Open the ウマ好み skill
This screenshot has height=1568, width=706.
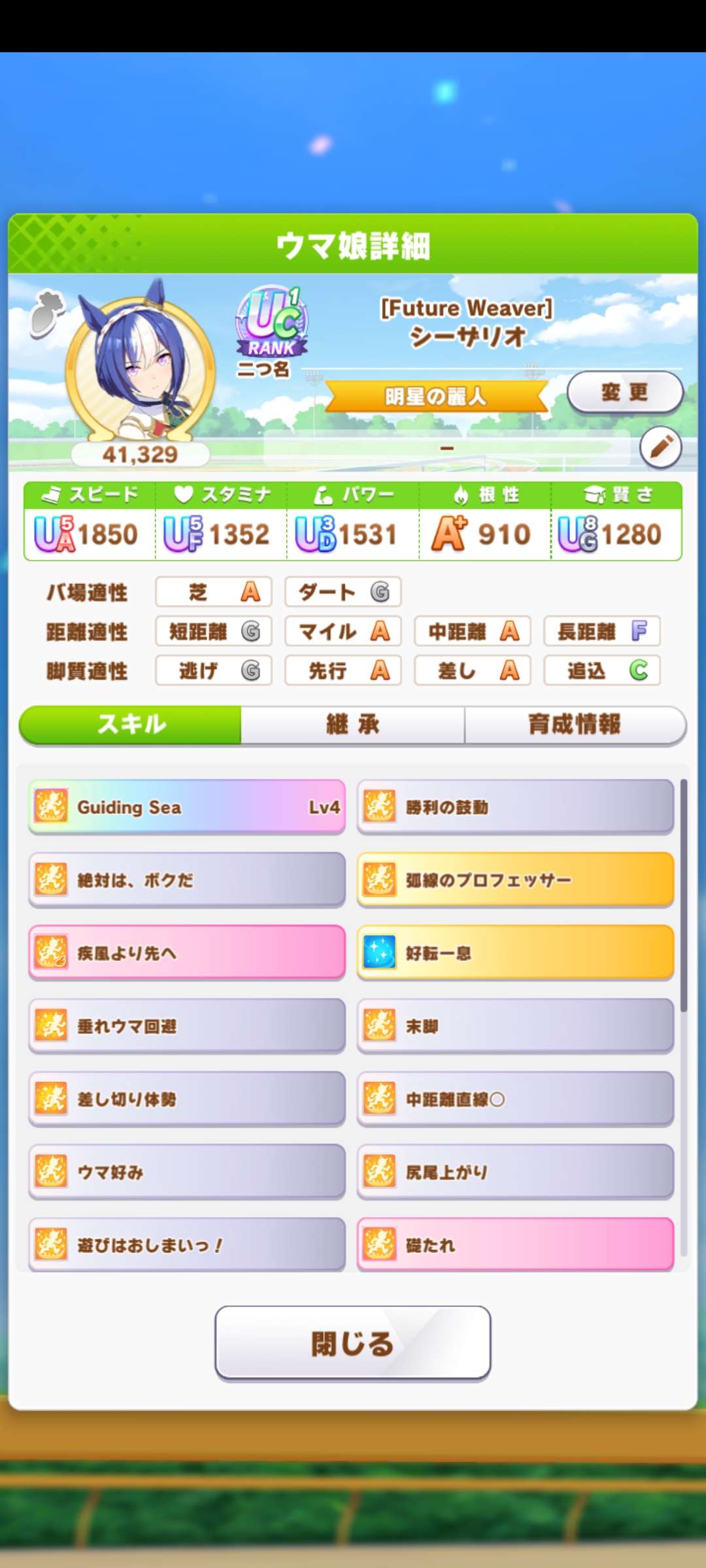point(187,1173)
